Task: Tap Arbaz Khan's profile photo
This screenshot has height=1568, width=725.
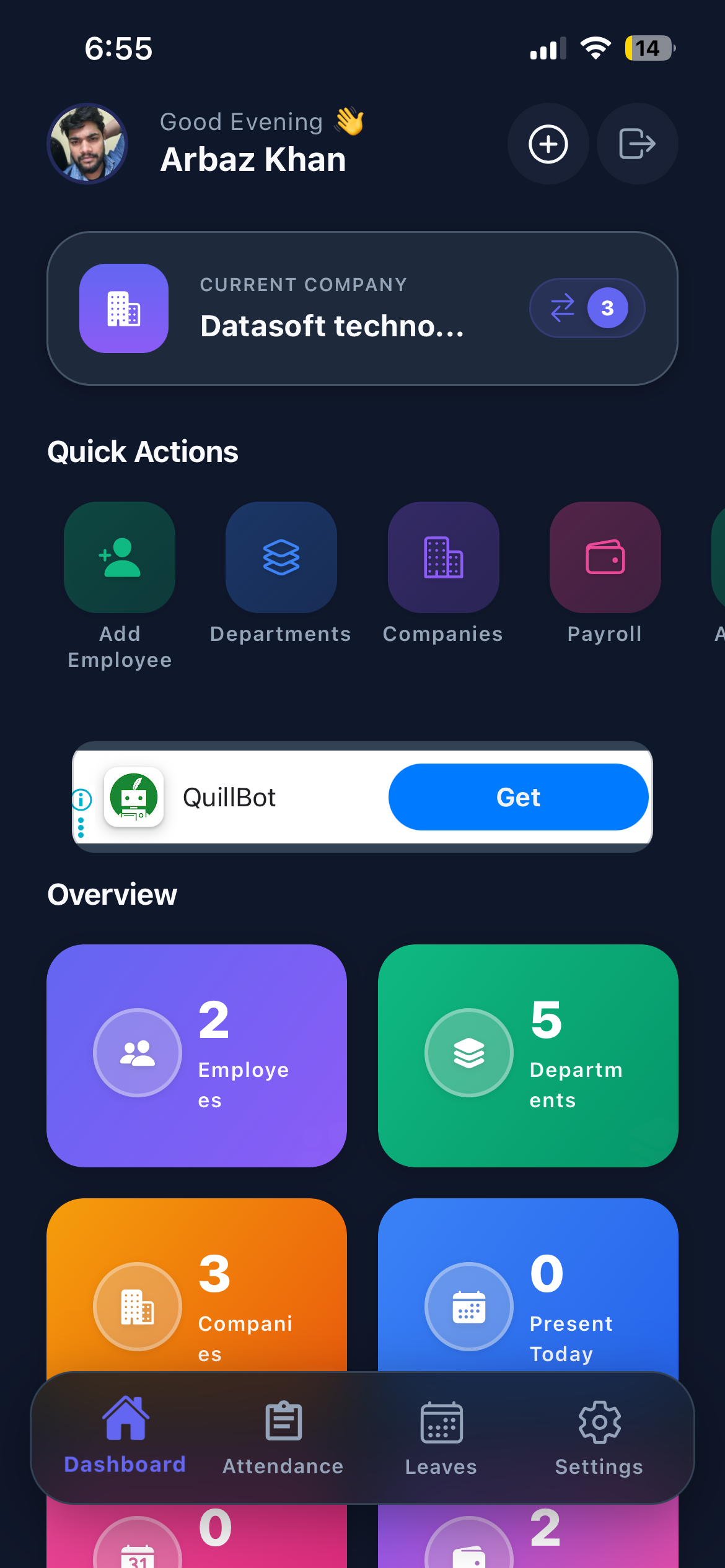Action: (x=87, y=144)
